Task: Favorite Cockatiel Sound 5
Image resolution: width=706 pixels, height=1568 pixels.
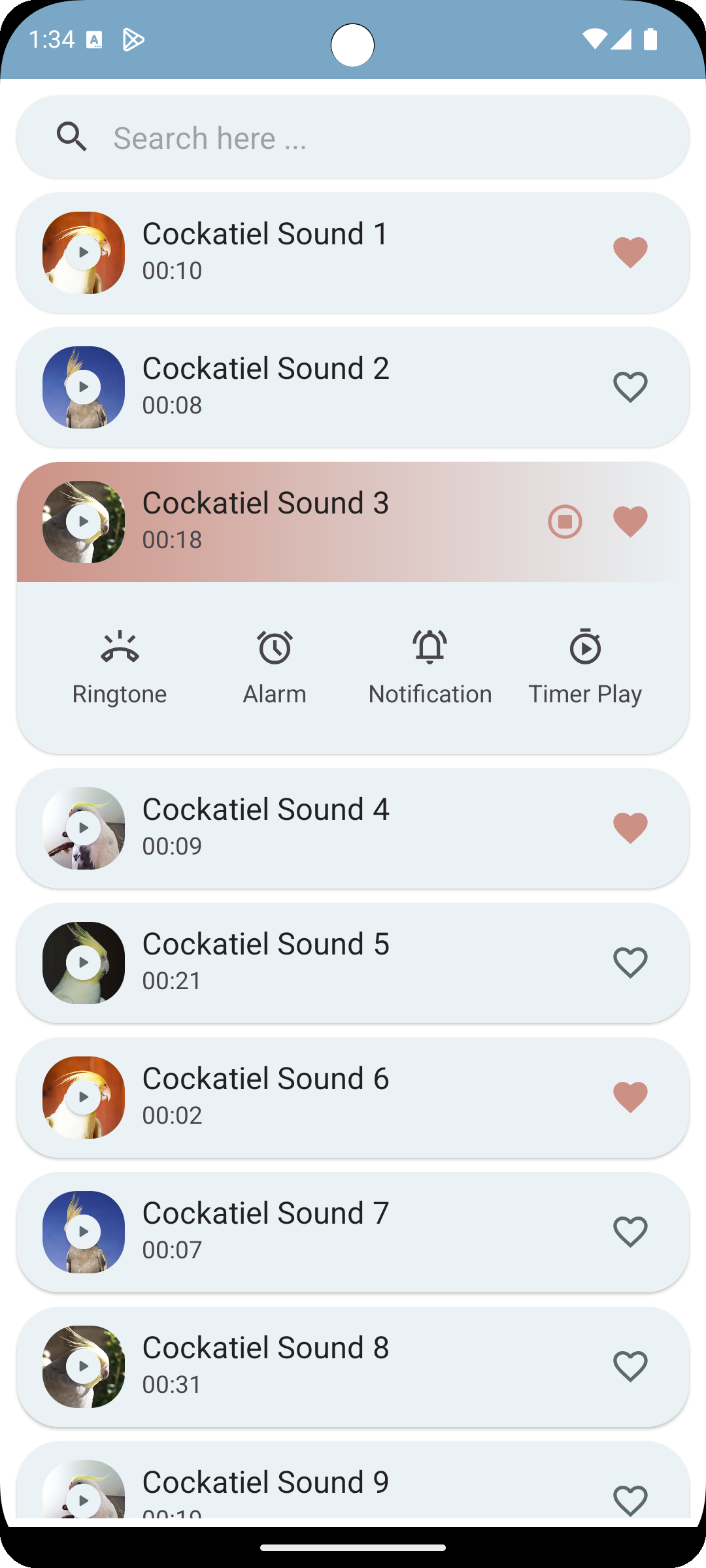Action: click(630, 962)
